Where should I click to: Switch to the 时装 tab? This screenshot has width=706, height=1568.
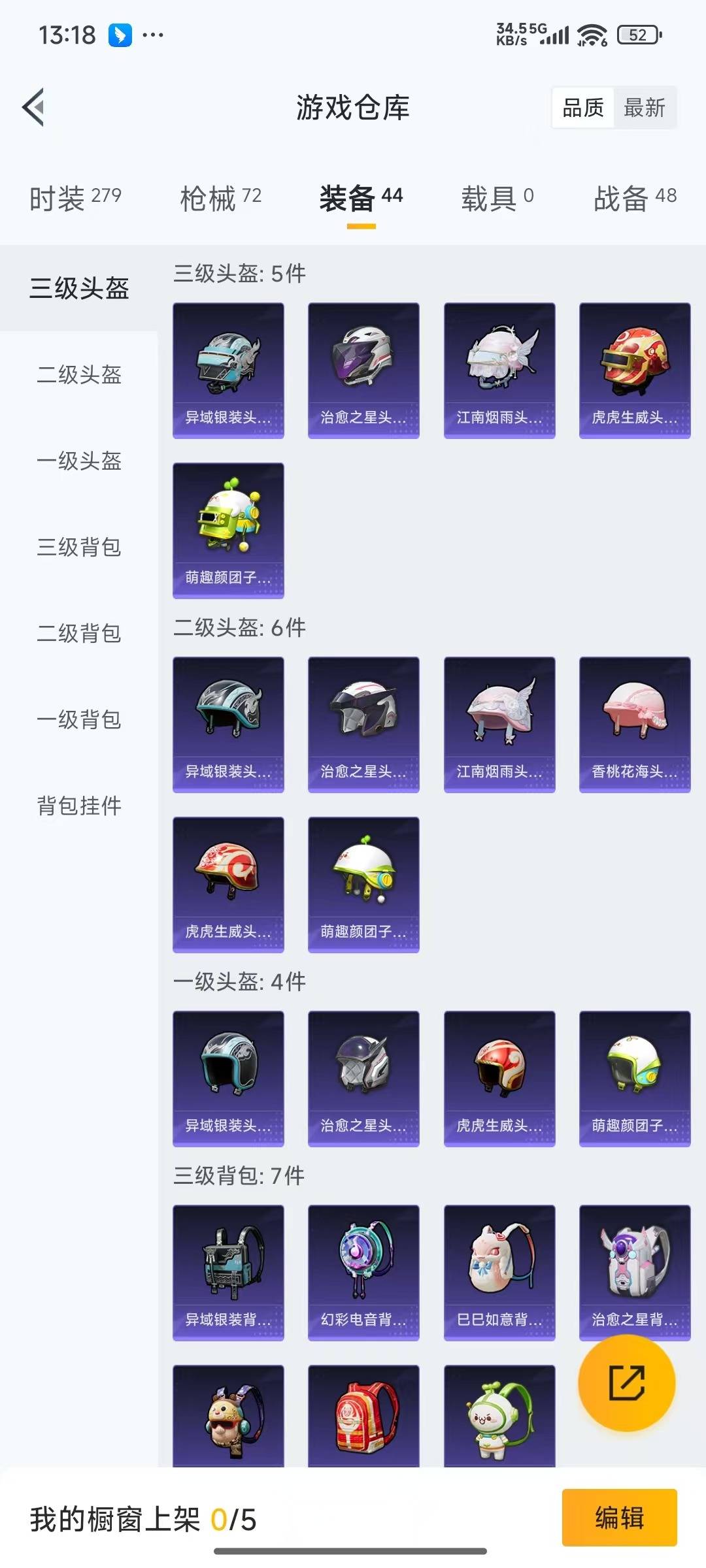pos(75,197)
